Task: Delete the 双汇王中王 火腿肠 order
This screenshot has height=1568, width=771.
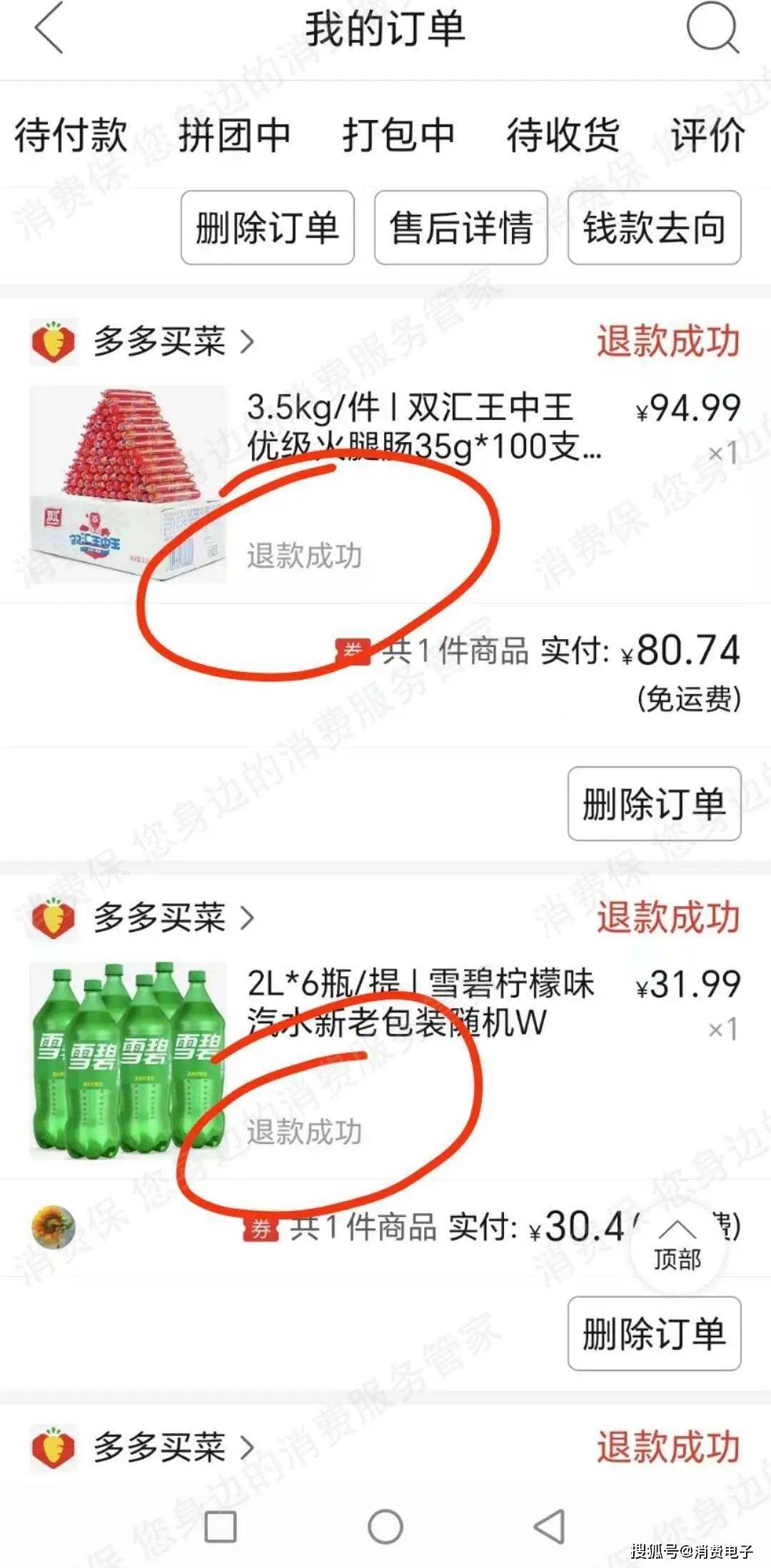Action: click(x=654, y=803)
